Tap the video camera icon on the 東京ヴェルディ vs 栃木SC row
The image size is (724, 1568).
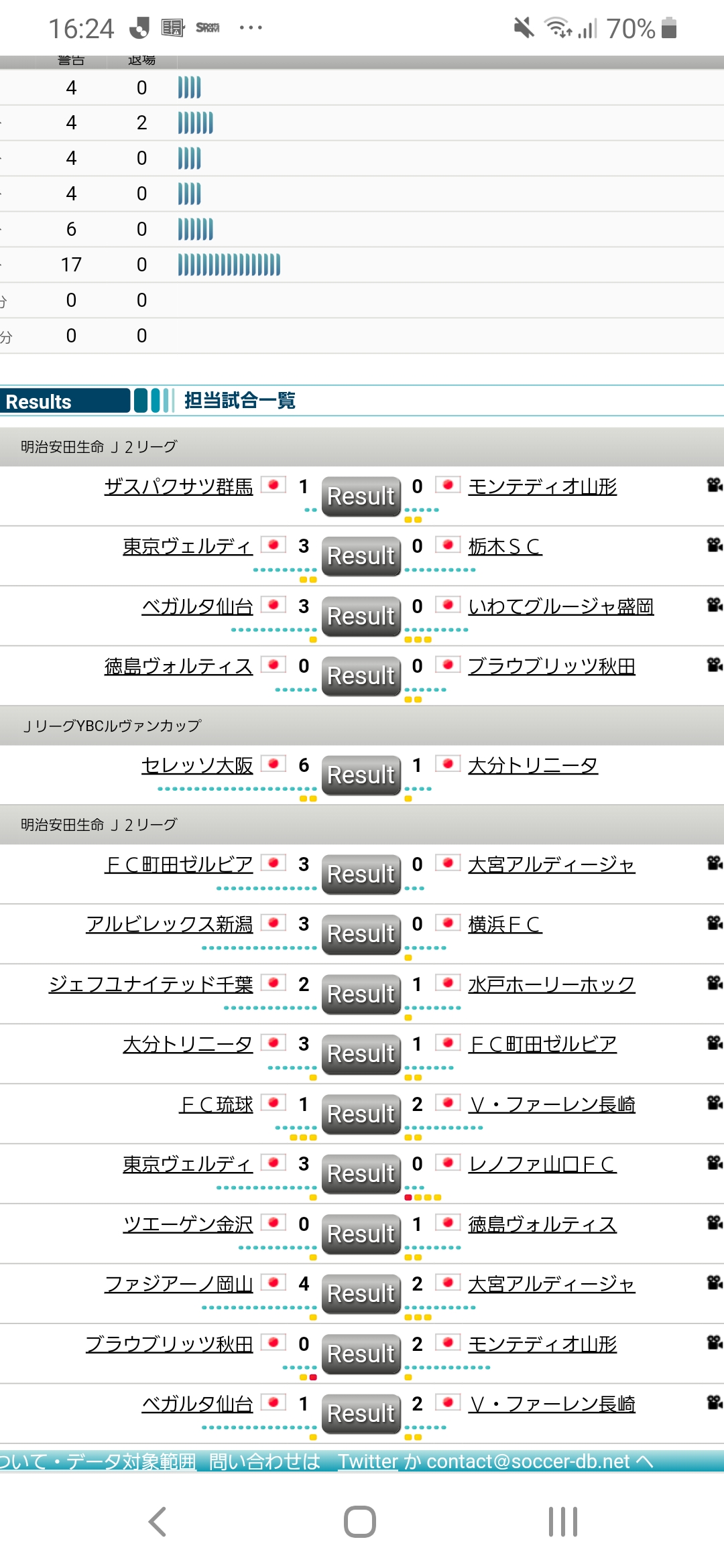pyautogui.click(x=715, y=545)
